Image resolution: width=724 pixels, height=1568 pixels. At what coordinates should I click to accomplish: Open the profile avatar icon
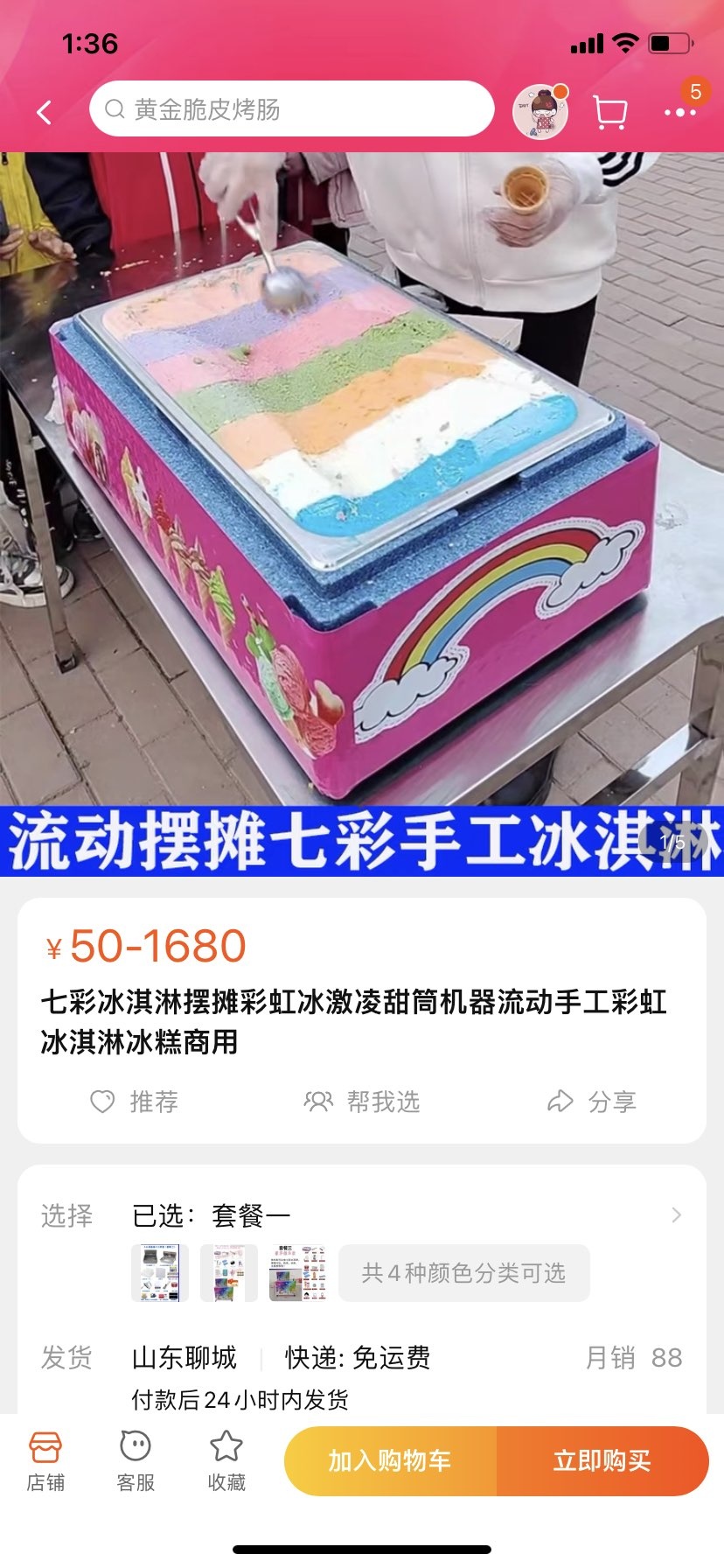(540, 112)
